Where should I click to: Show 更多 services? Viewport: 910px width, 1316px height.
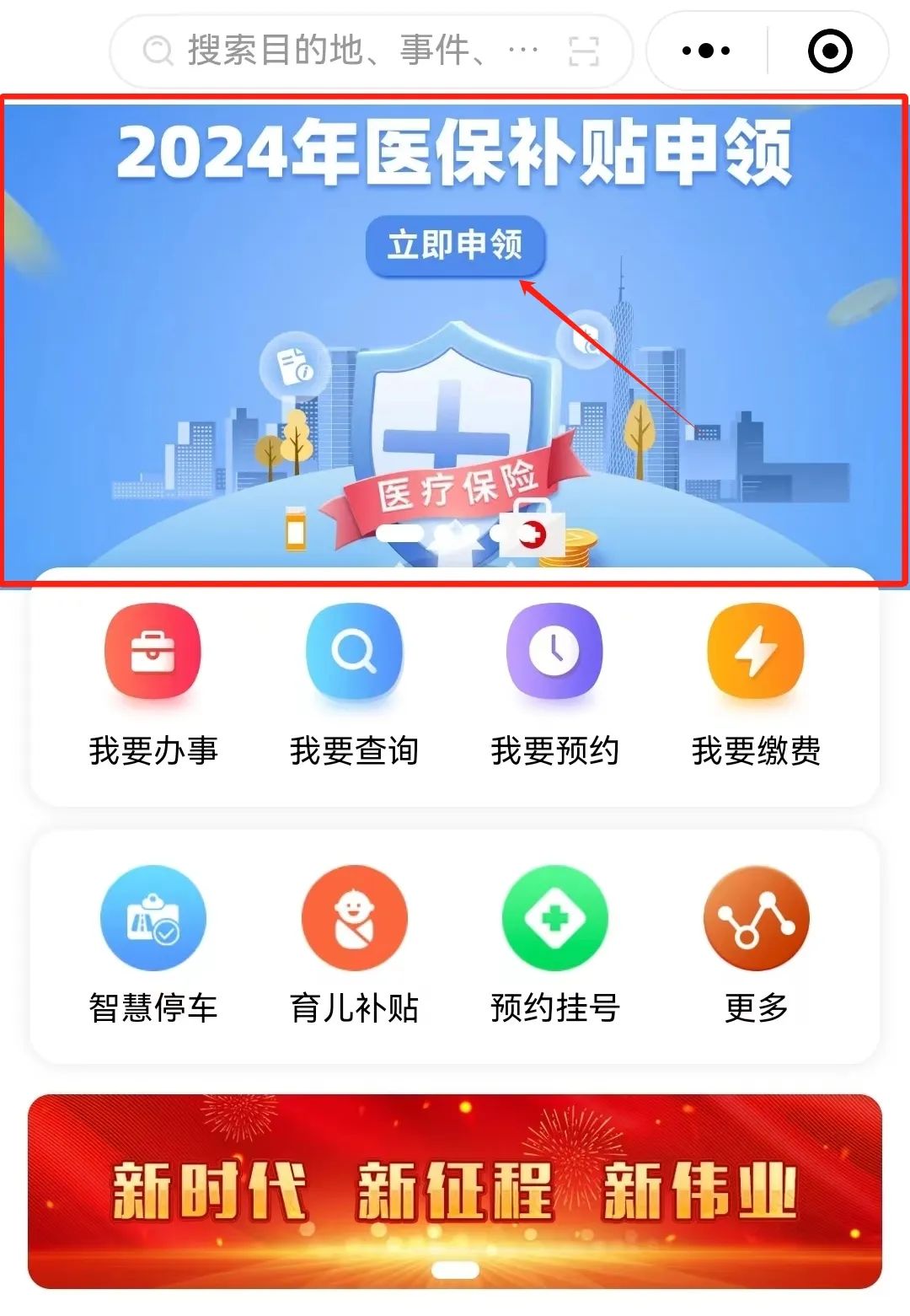pyautogui.click(x=756, y=944)
